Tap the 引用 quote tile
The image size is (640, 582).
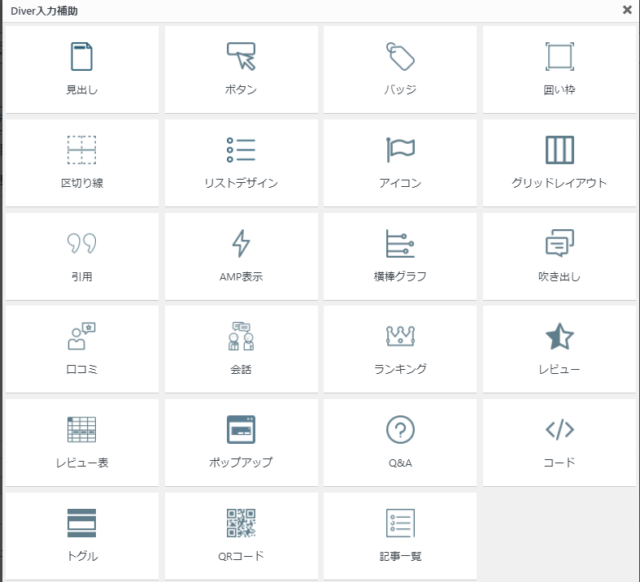[x=81, y=255]
